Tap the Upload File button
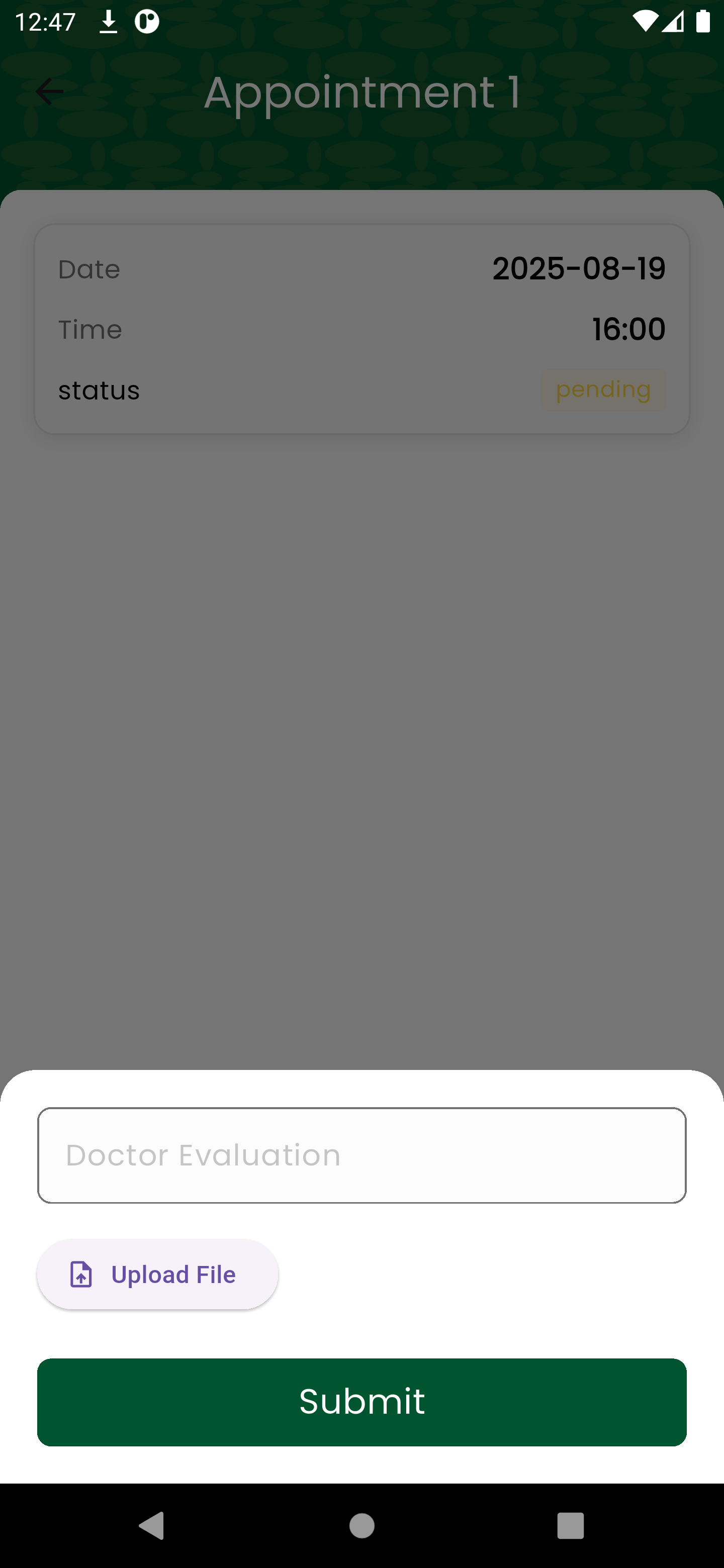 [x=158, y=1274]
